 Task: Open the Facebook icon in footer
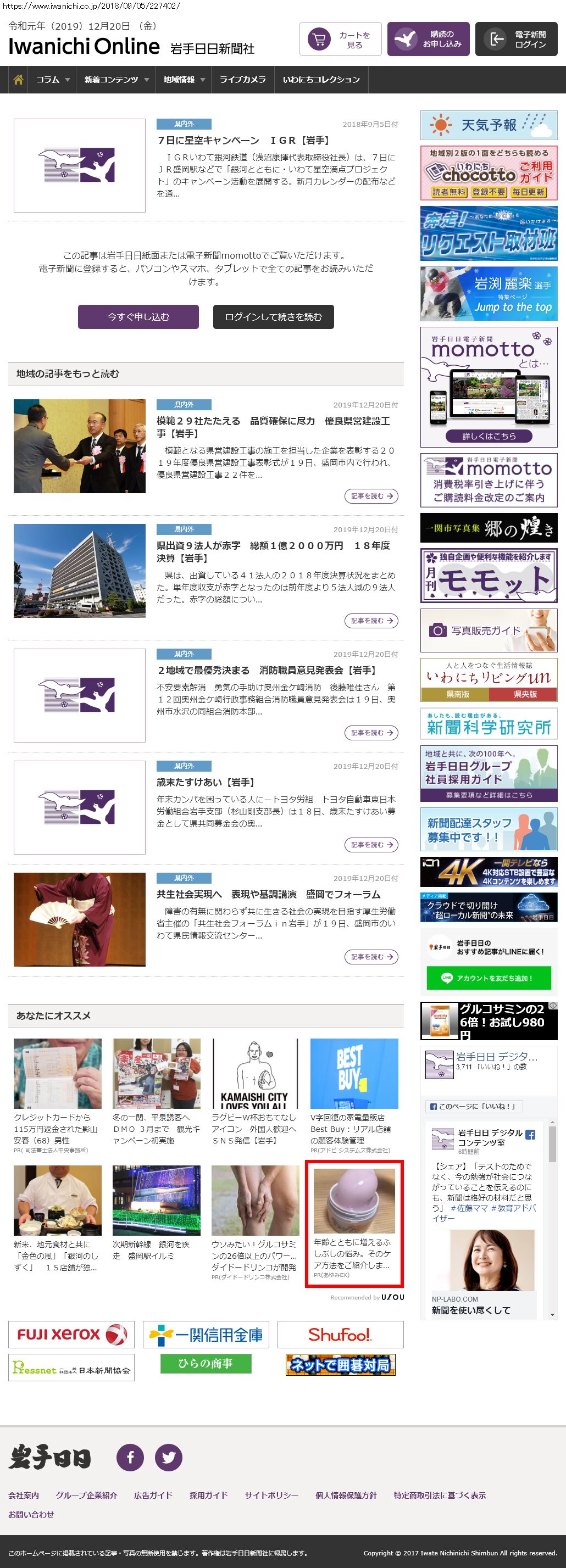point(130,1457)
